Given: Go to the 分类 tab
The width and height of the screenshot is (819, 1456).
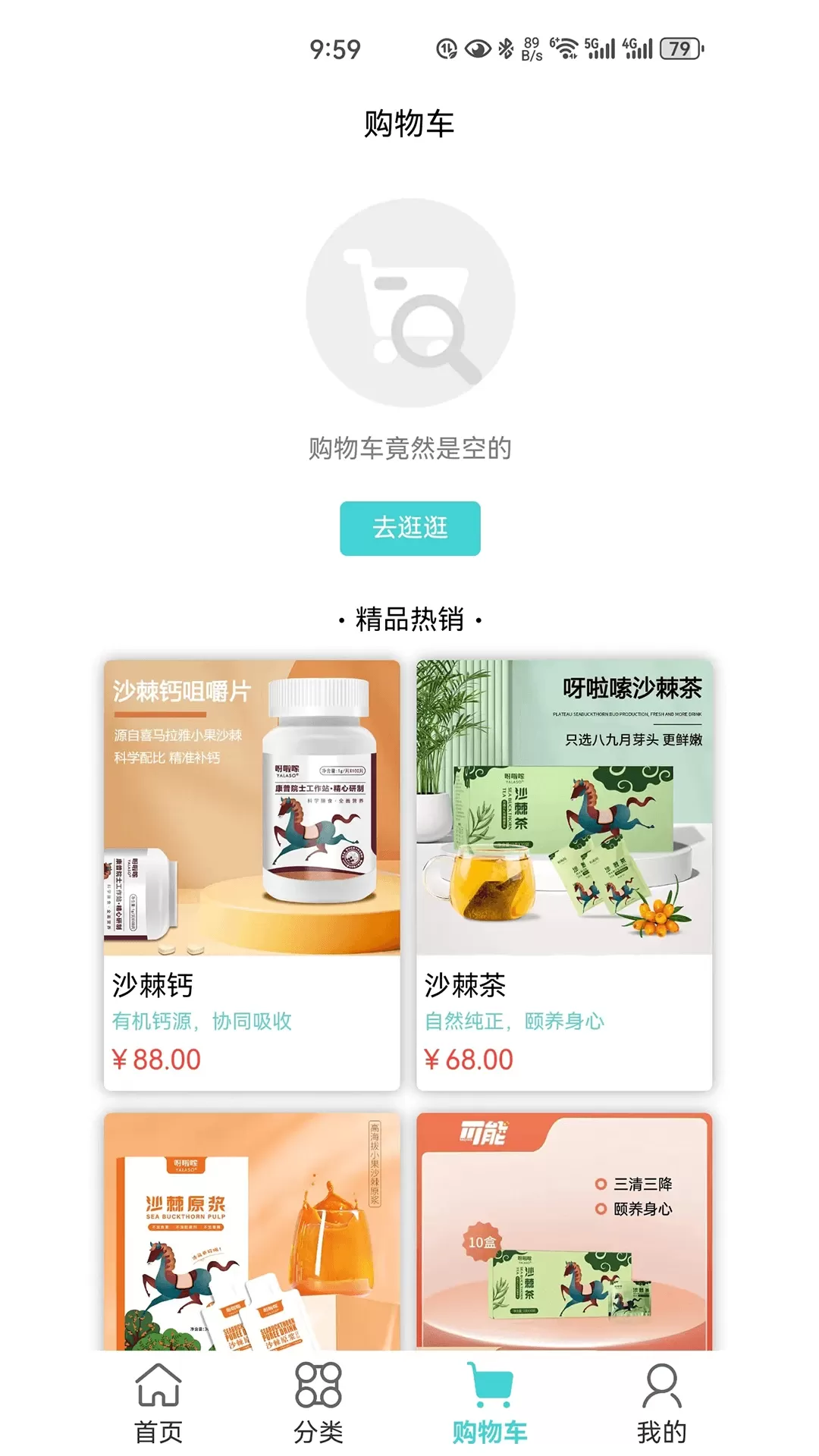Looking at the screenshot, I should click(x=318, y=1403).
